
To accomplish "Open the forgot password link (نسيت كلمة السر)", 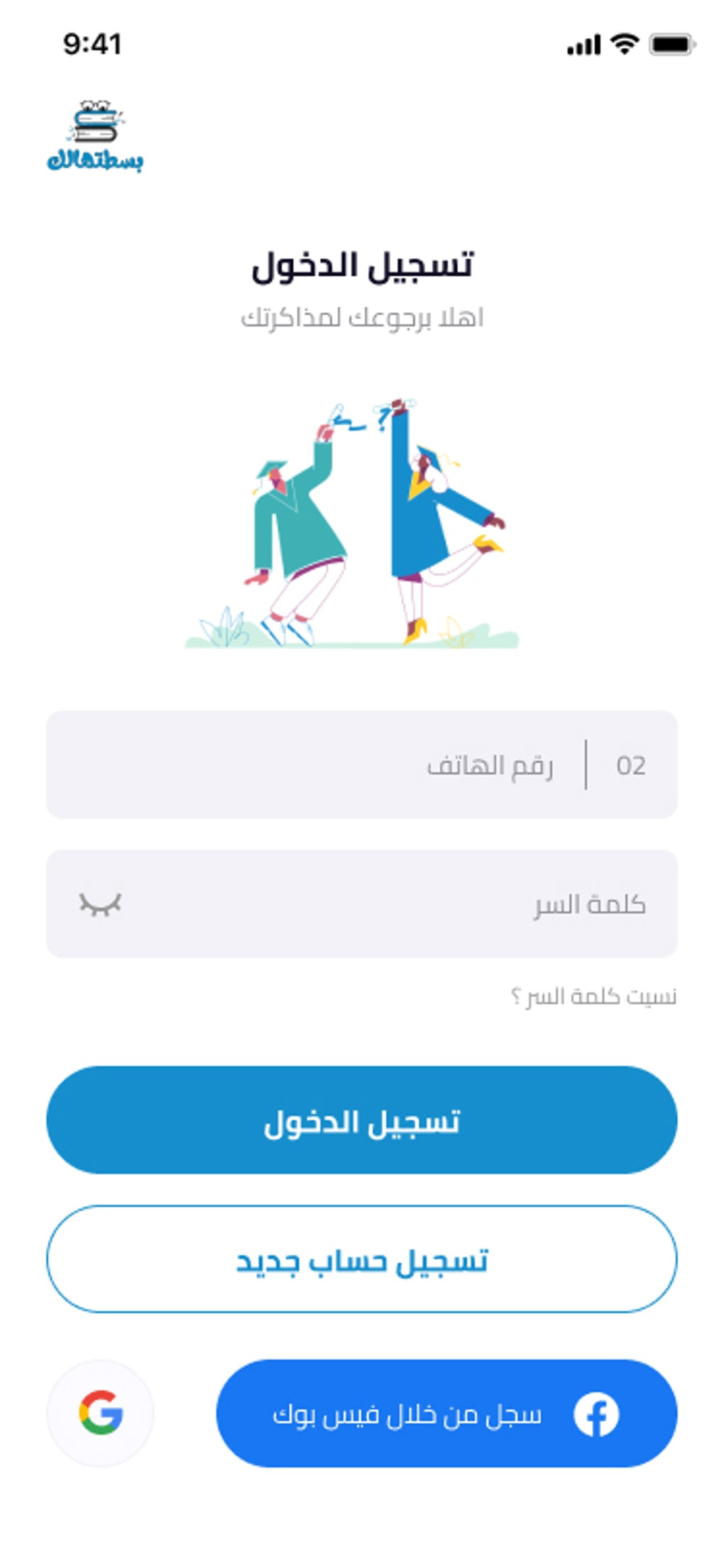I will pos(593,997).
